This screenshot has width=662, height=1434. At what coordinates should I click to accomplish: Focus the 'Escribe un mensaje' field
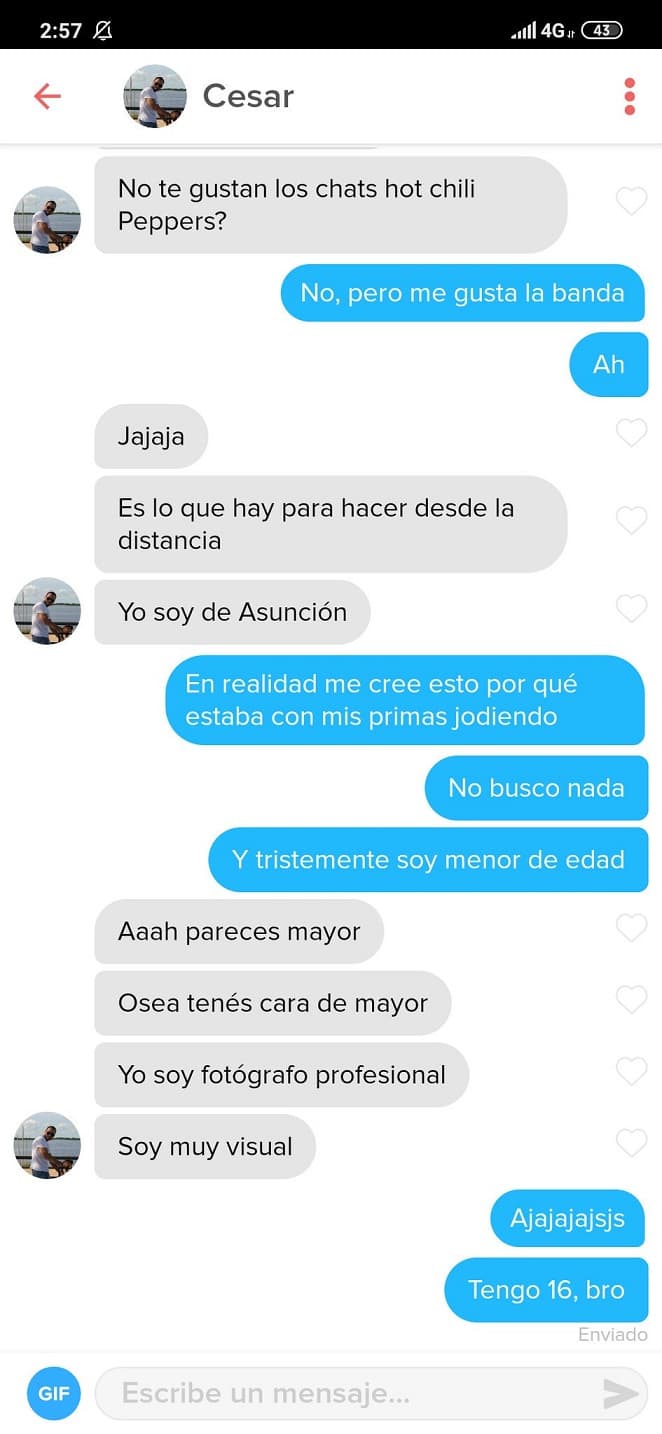340,1392
